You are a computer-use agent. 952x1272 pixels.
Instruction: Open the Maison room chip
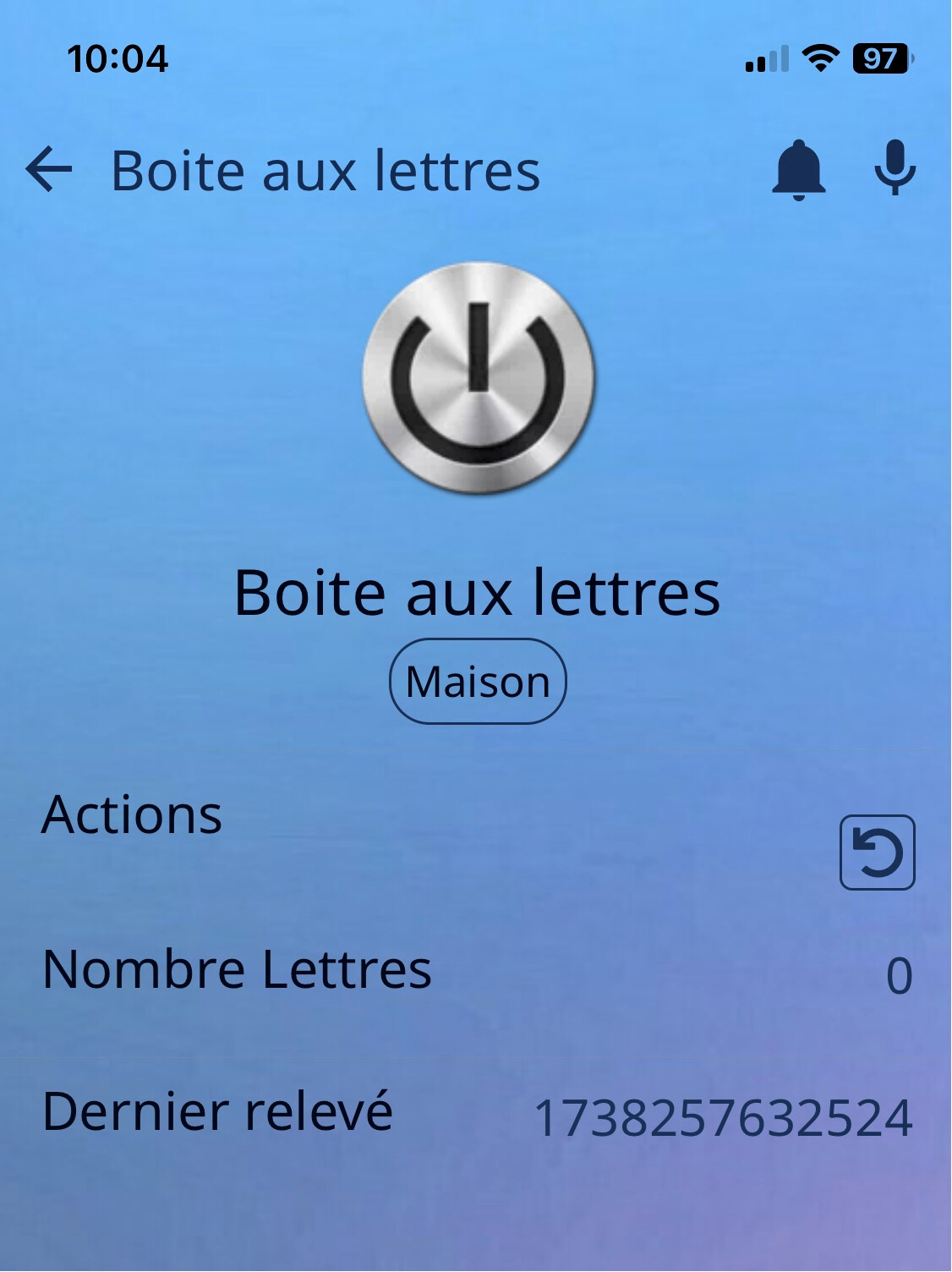(478, 682)
